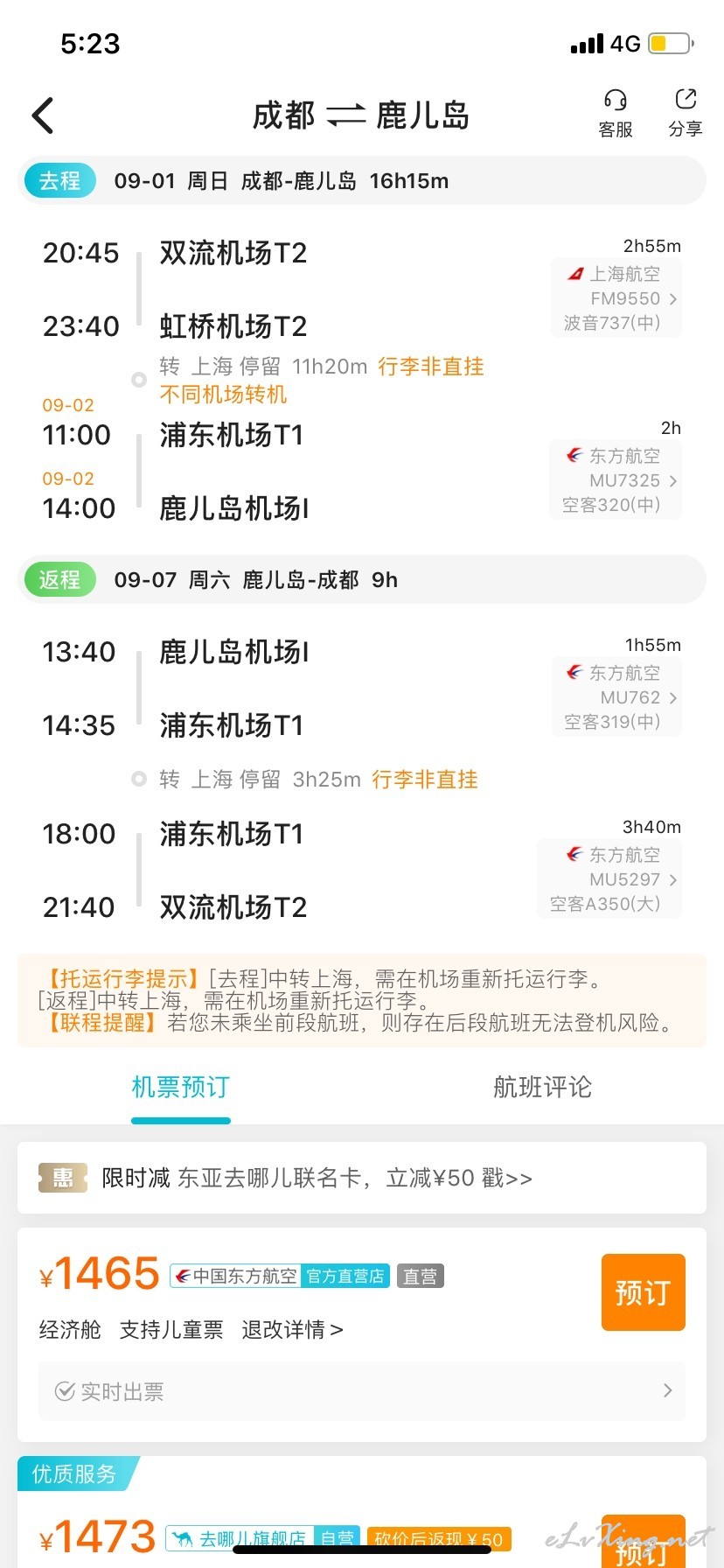View details of flight MU762

click(616, 697)
